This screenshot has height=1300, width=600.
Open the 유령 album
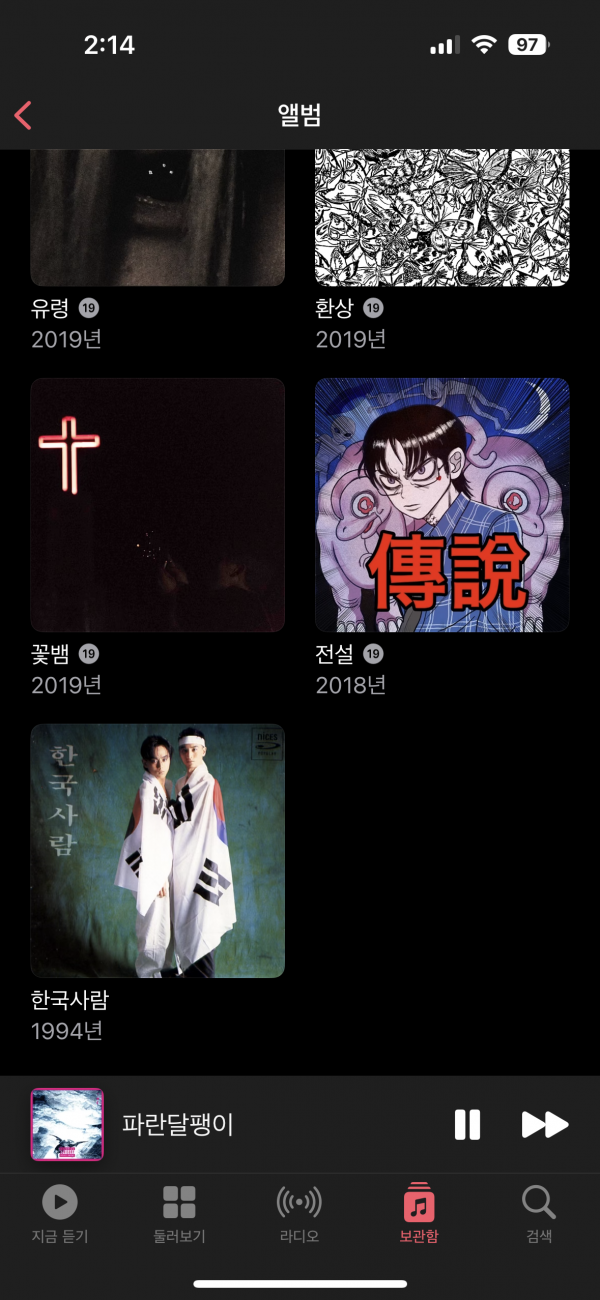click(157, 220)
